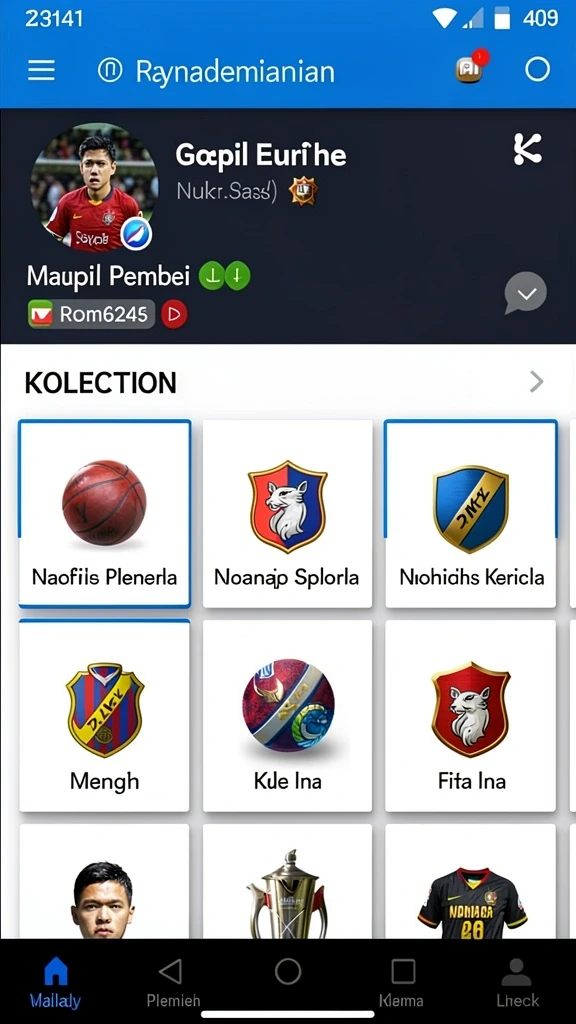The width and height of the screenshot is (576, 1024).
Task: Open the Rom6245 chip
Action: [91, 314]
